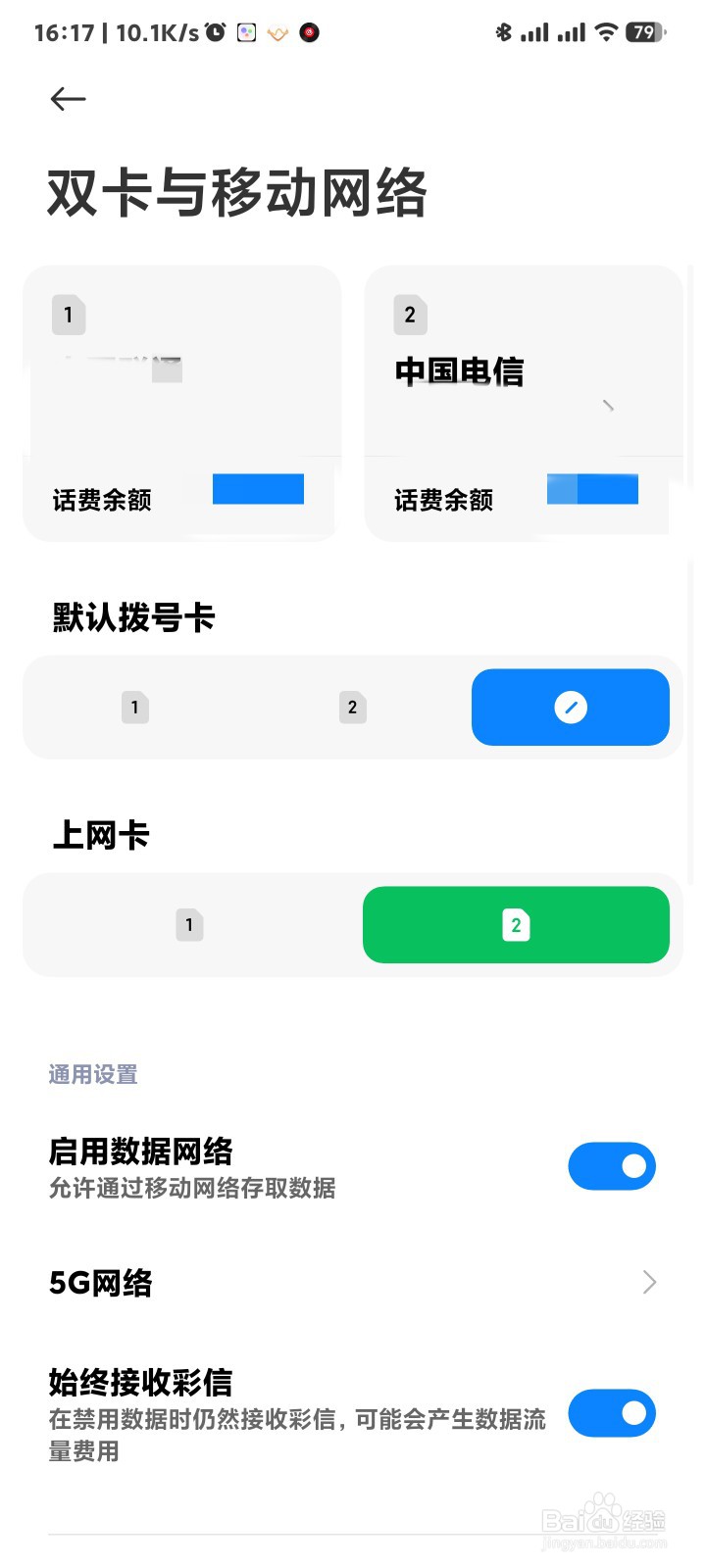Expand the 5G网络 settings via its chevron

649,1282
